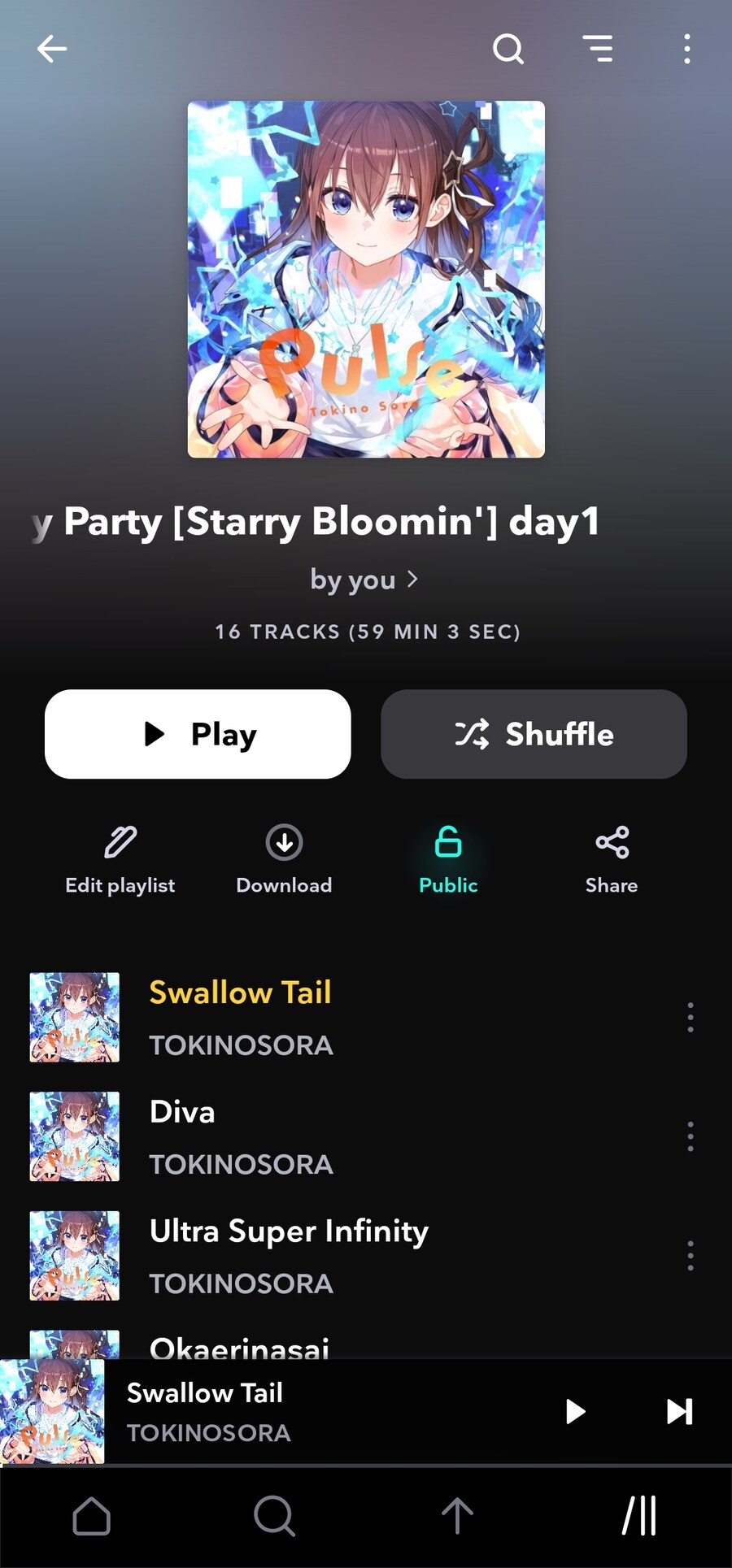Play the track Ultra Super Infinity
732x1568 pixels.
coord(325,1256)
